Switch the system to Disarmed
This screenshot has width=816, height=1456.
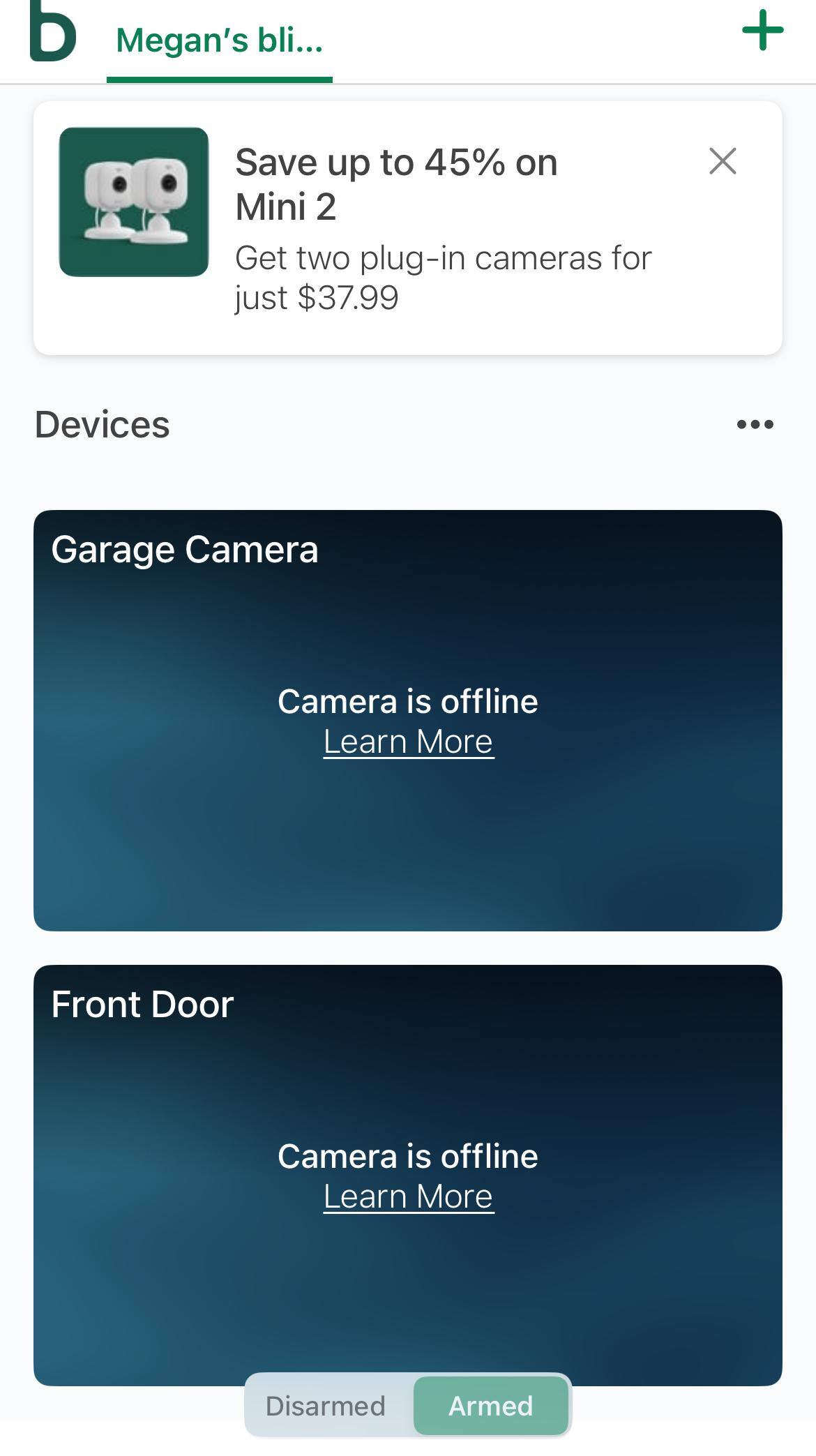[326, 1406]
